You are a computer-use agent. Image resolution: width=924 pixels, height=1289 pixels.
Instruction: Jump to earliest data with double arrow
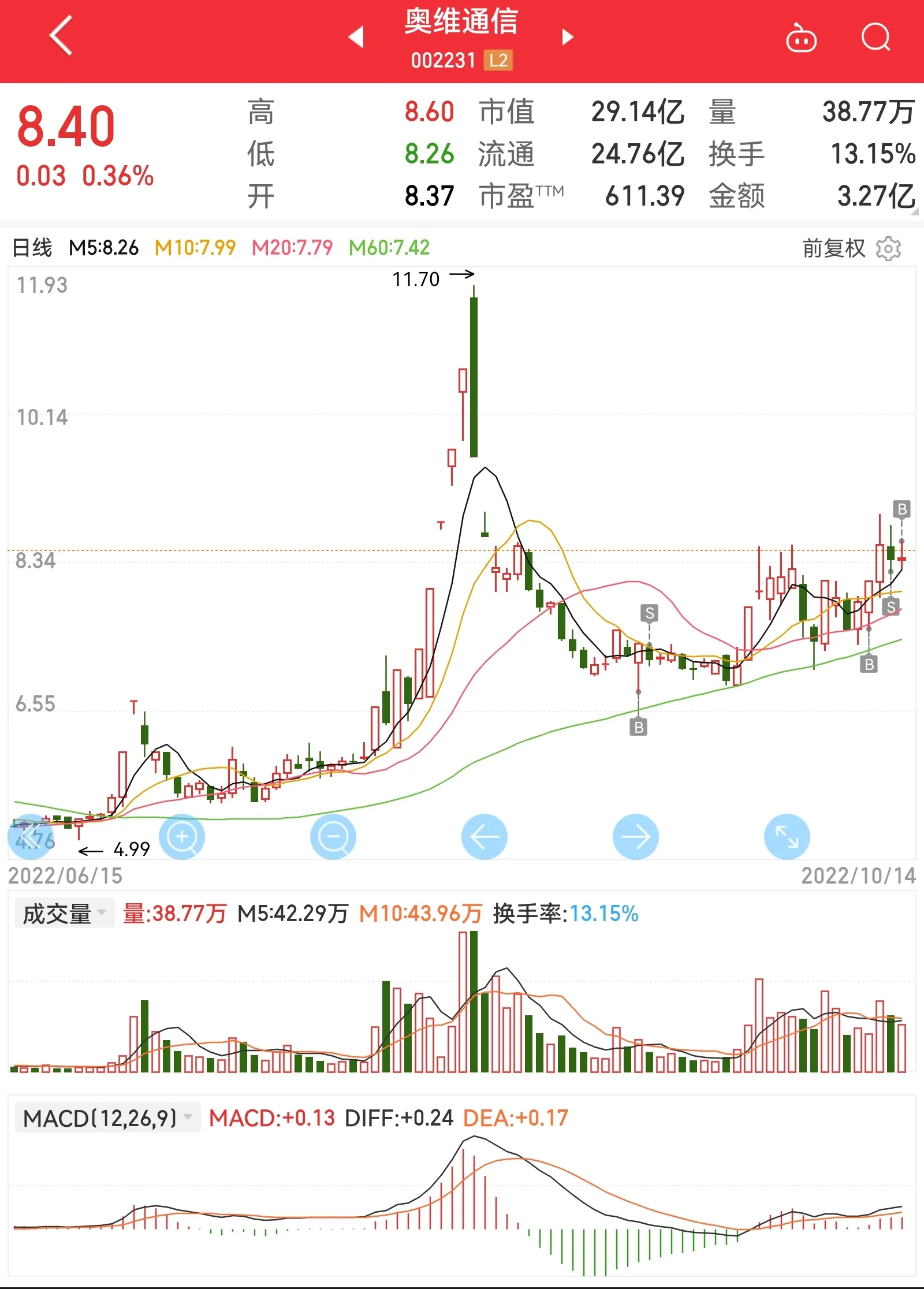click(x=30, y=836)
